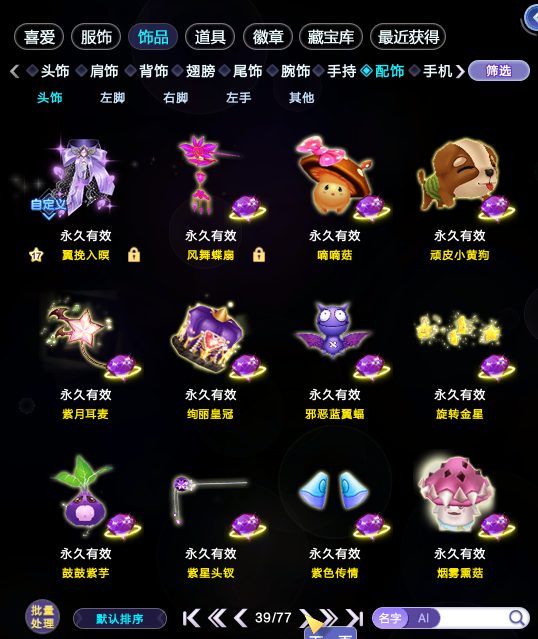Open the 徽章 tab
Viewport: 538px width, 639px height.
268,37
